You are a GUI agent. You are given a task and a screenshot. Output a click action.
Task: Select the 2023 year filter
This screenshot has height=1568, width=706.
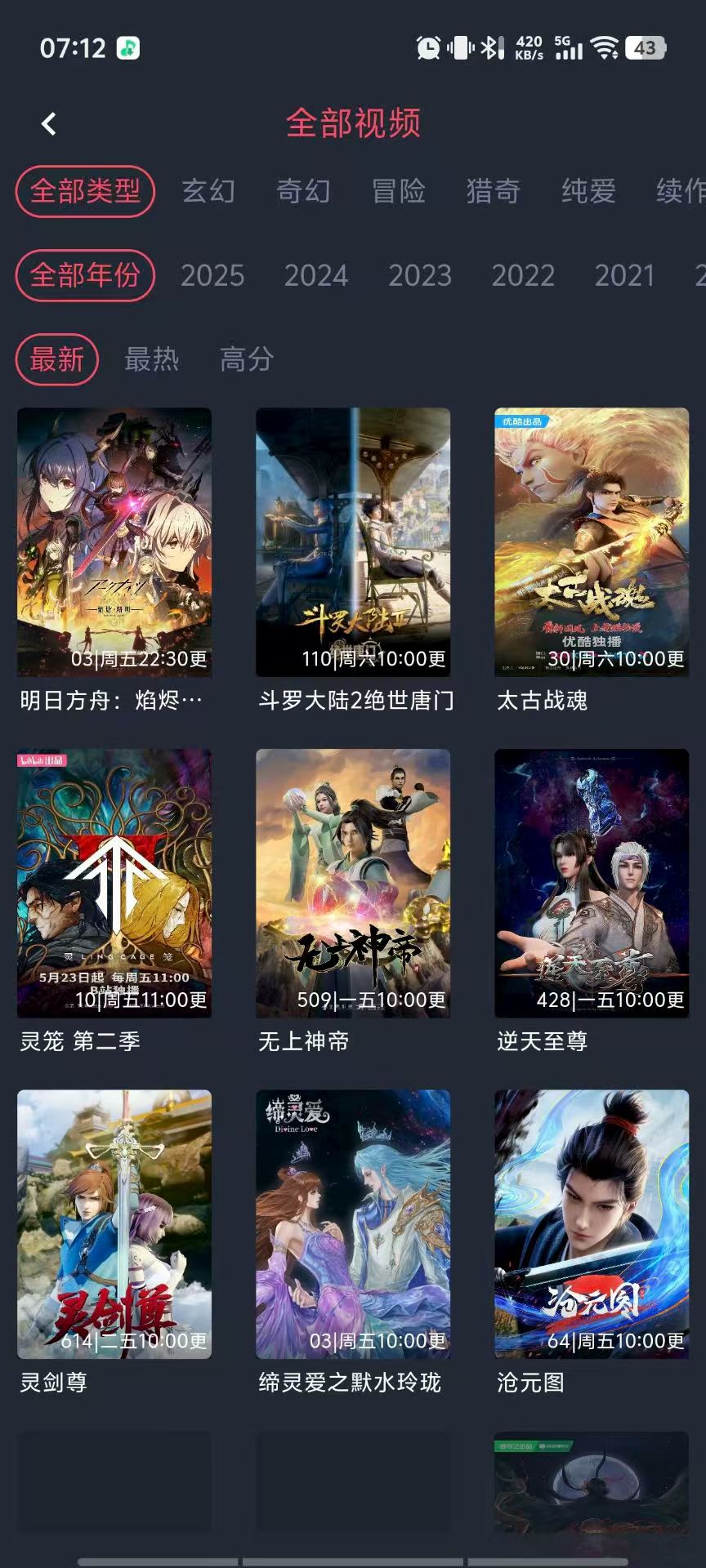tap(420, 275)
